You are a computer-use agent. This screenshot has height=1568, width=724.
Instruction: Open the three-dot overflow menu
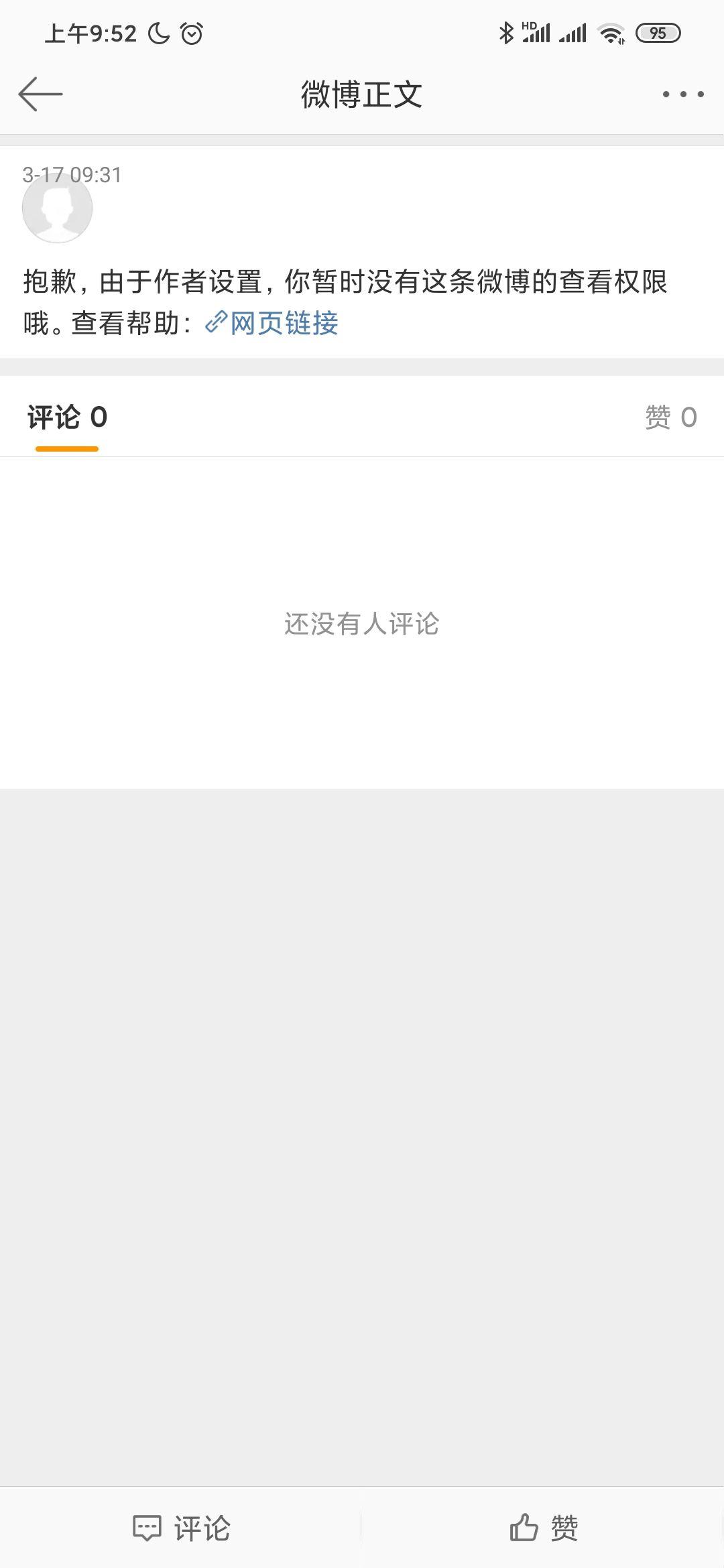pyautogui.click(x=682, y=94)
